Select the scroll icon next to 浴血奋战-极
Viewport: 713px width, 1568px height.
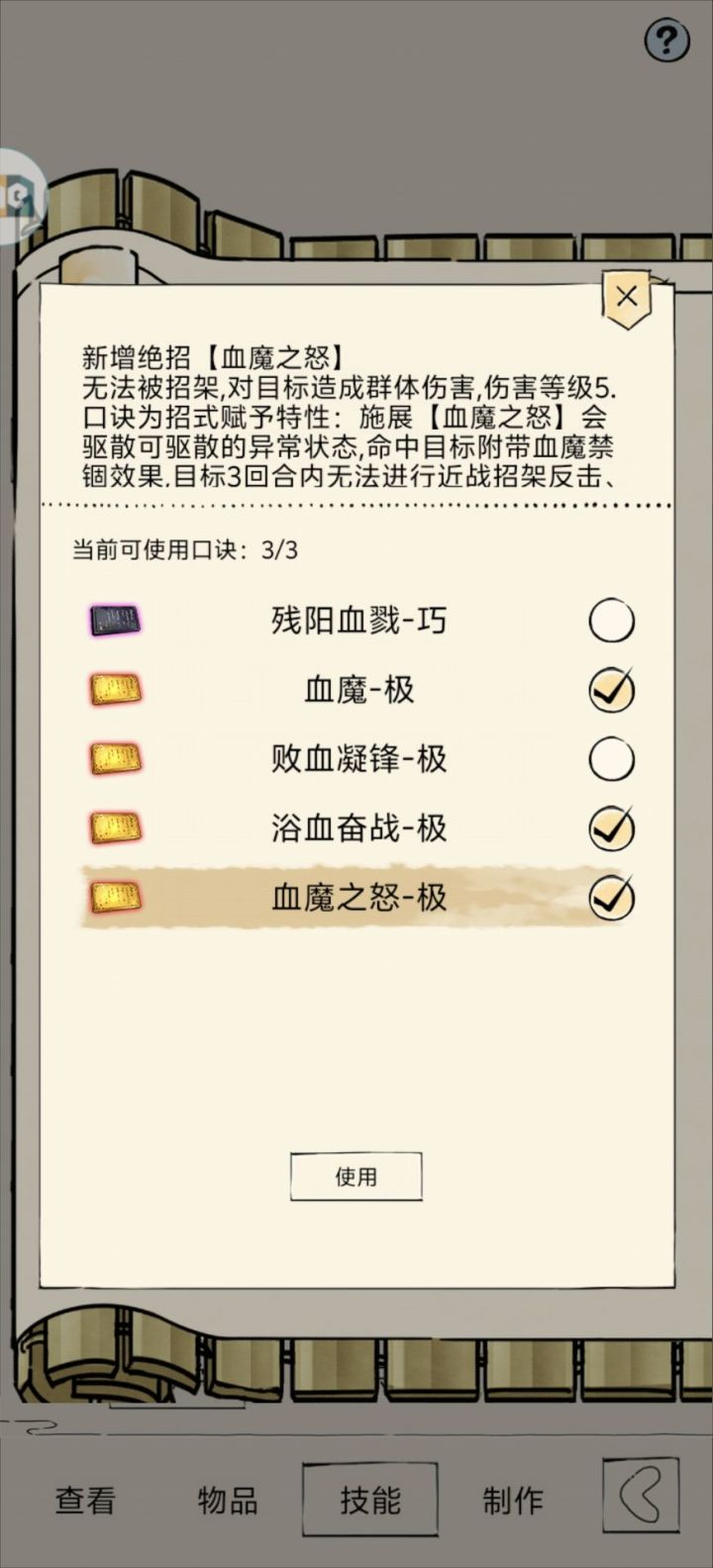115,828
